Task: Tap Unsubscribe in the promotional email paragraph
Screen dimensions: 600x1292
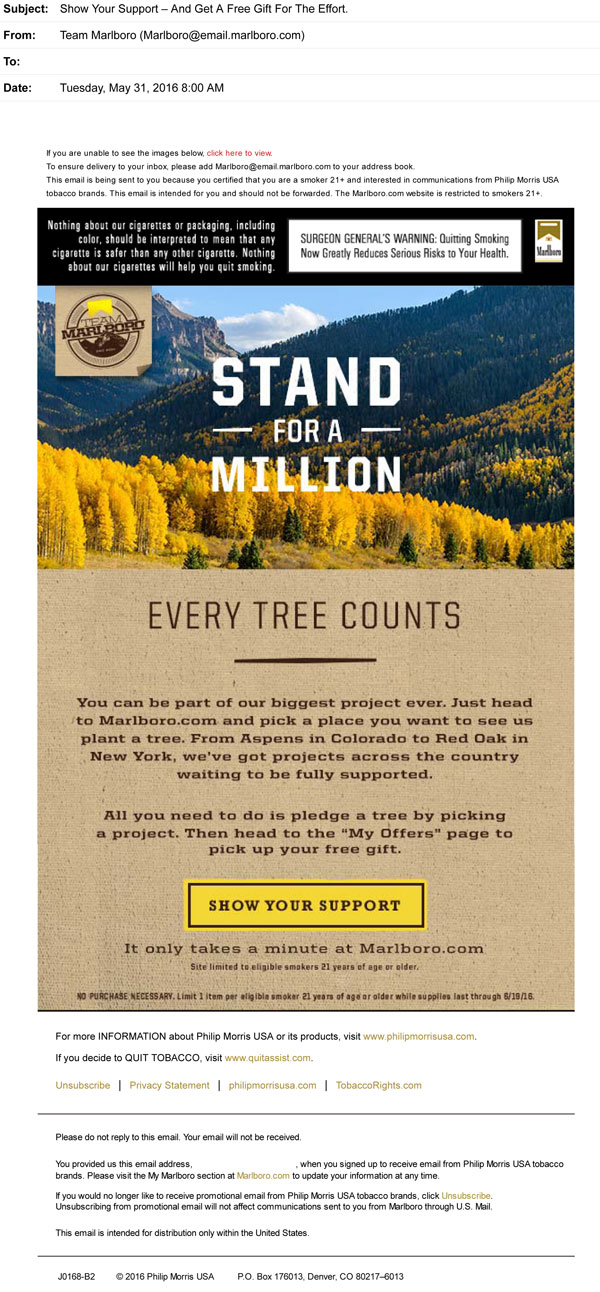Action: (466, 1195)
